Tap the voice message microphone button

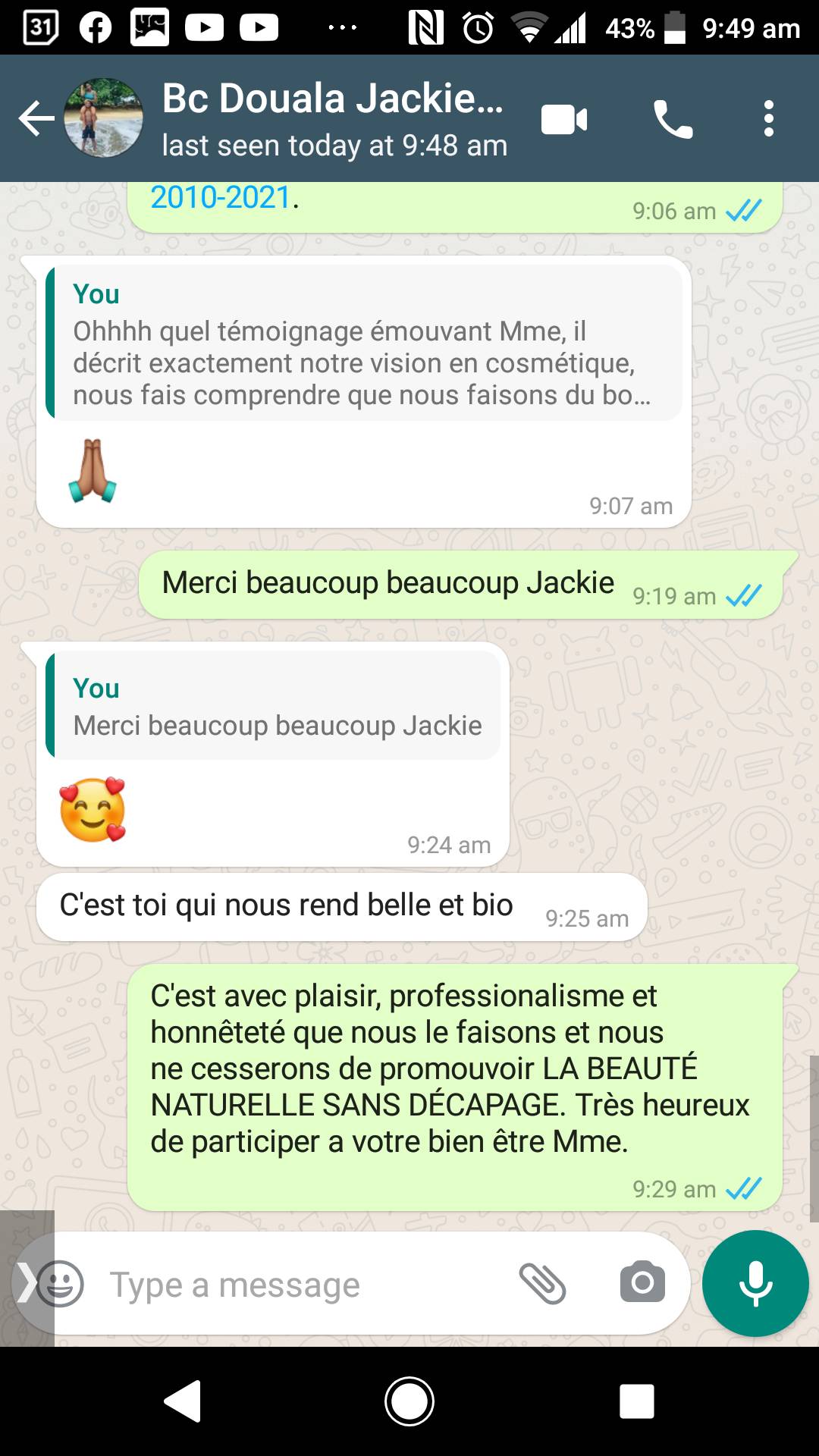coord(755,1283)
